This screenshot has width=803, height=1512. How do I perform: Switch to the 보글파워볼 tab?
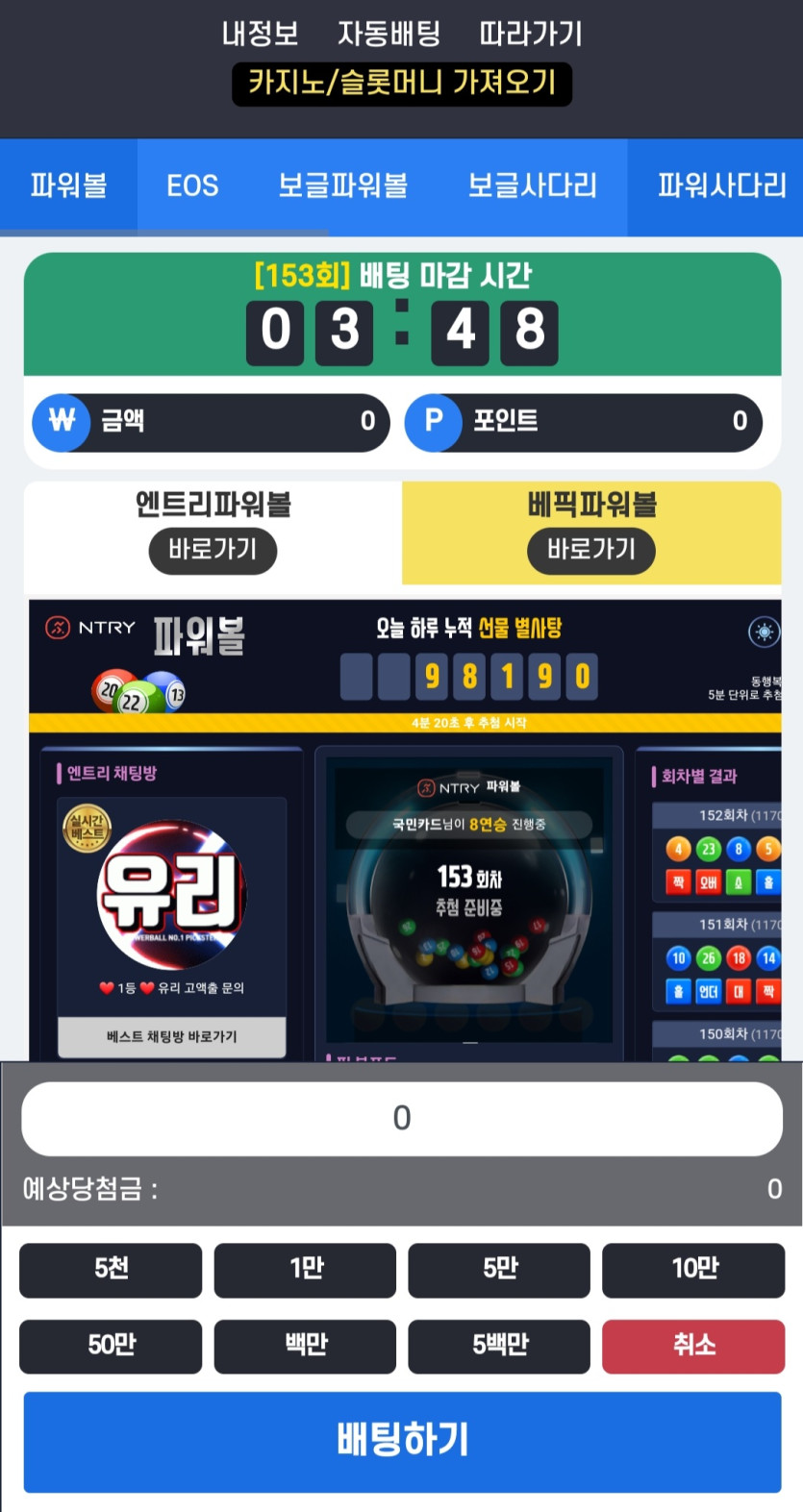coord(342,186)
